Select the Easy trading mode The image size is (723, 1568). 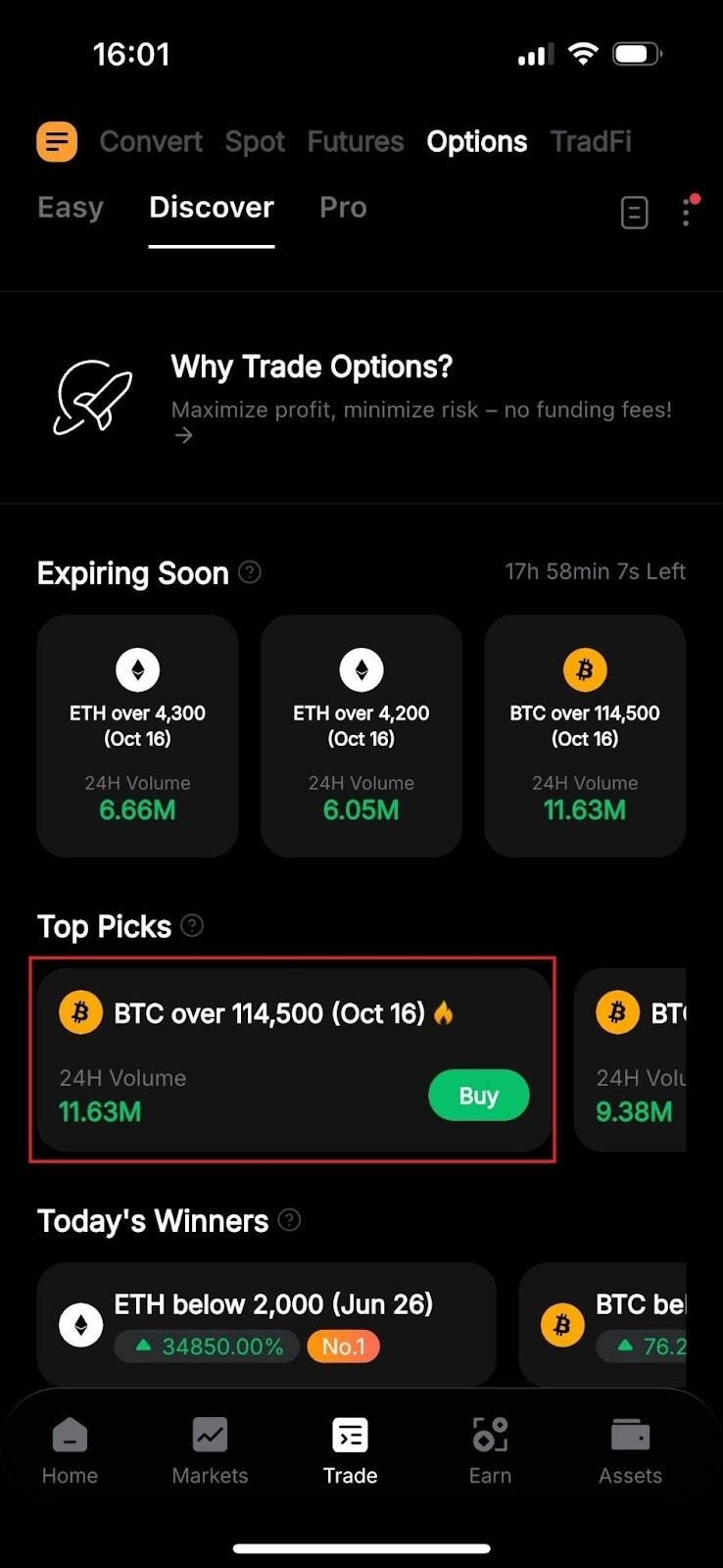click(70, 207)
